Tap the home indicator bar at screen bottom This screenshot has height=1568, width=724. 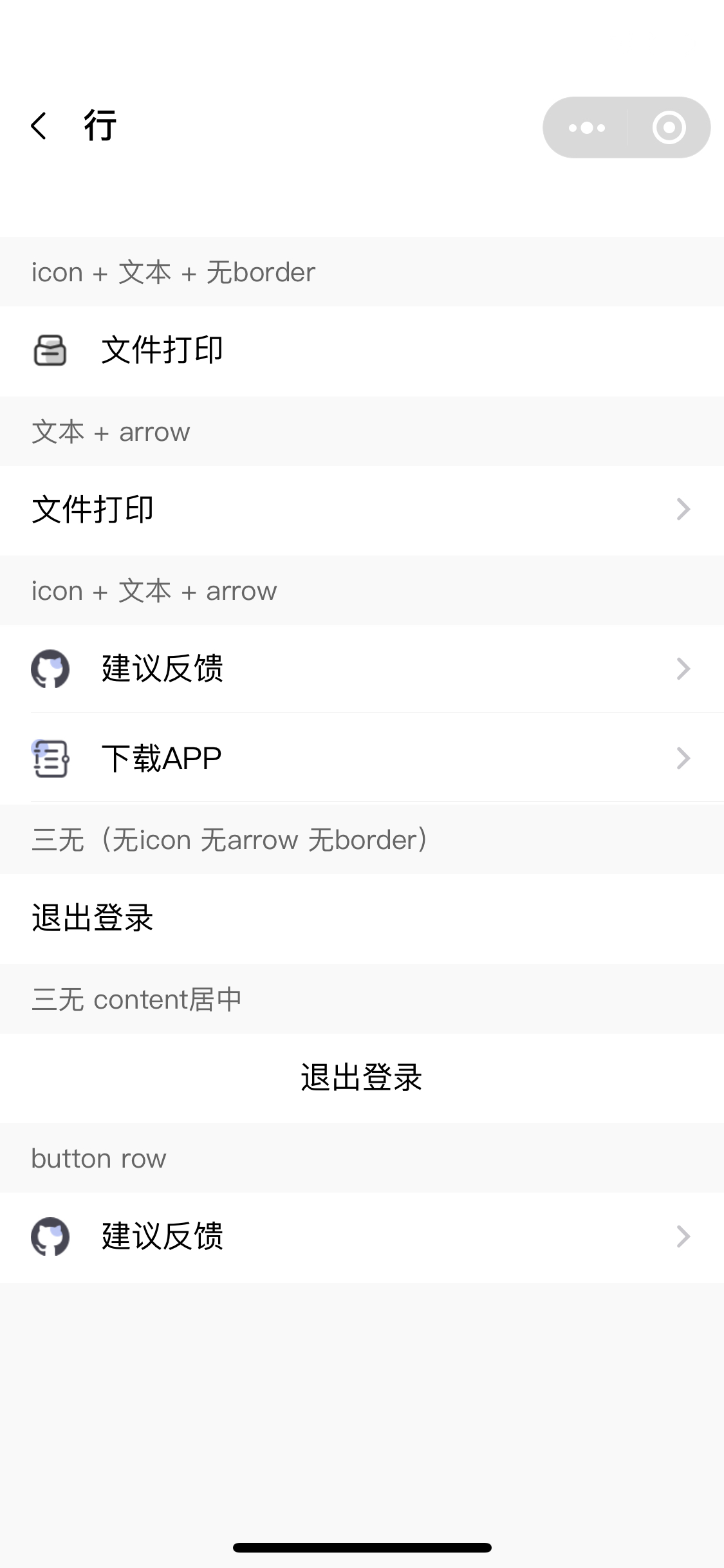[362, 1547]
